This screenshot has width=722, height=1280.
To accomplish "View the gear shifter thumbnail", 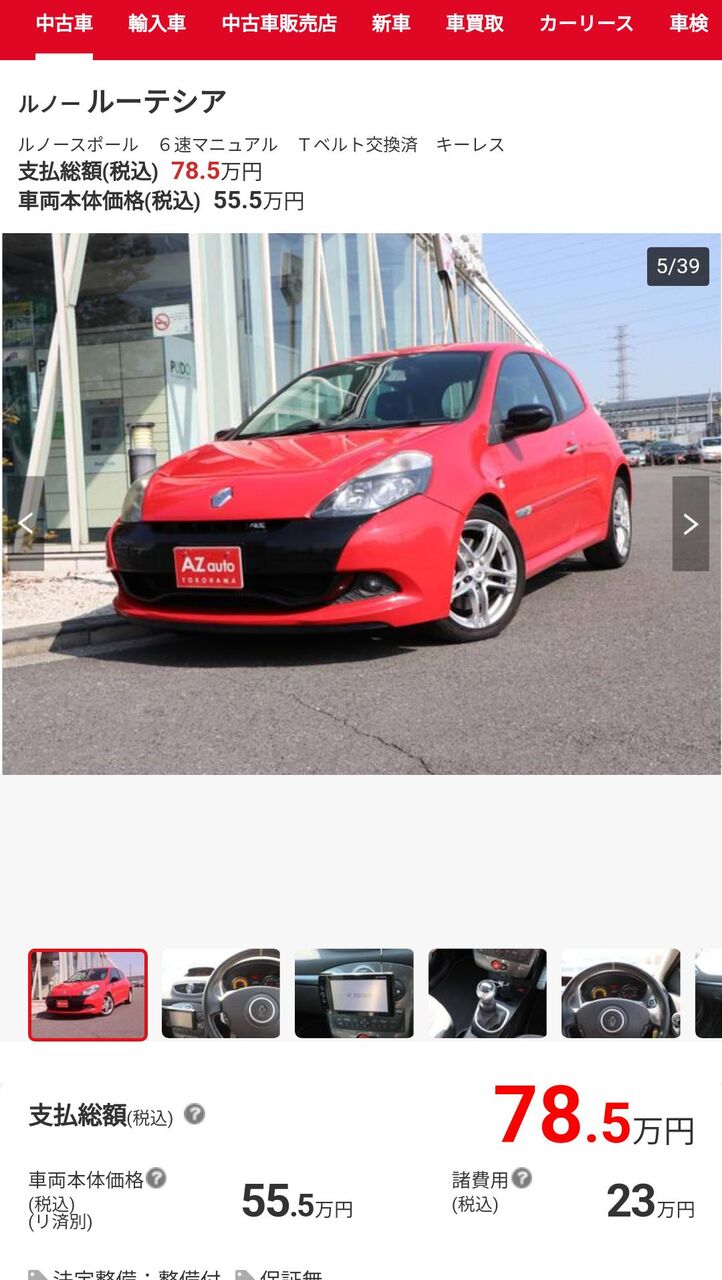I will tap(488, 994).
